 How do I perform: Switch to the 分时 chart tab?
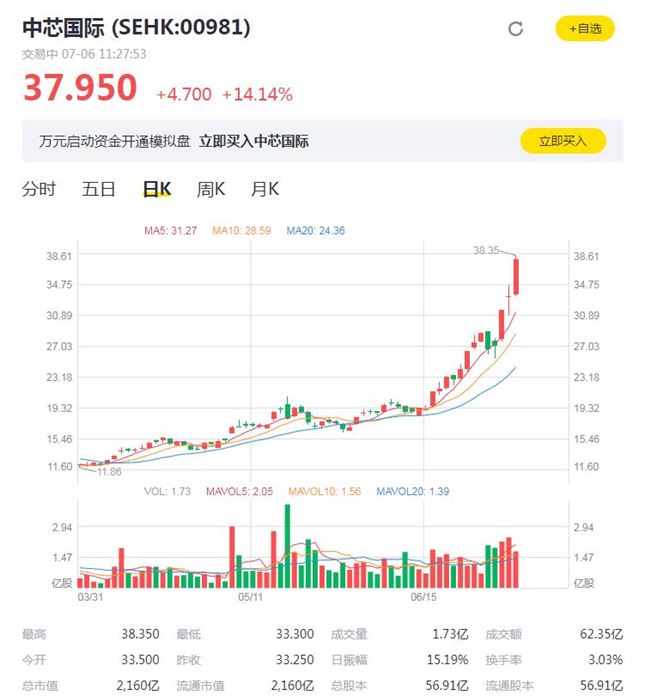tap(39, 189)
